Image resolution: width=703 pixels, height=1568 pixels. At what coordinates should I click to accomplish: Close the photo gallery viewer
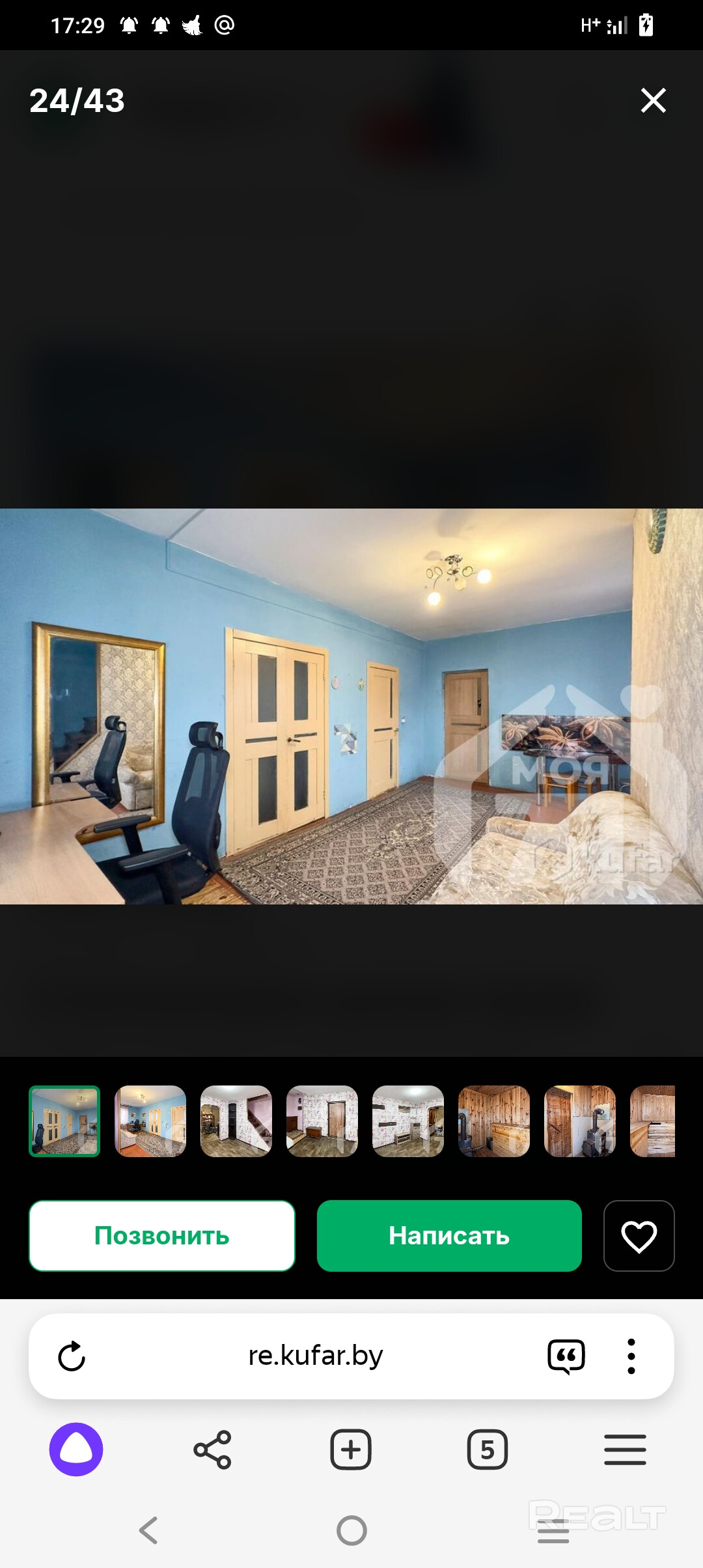(653, 100)
